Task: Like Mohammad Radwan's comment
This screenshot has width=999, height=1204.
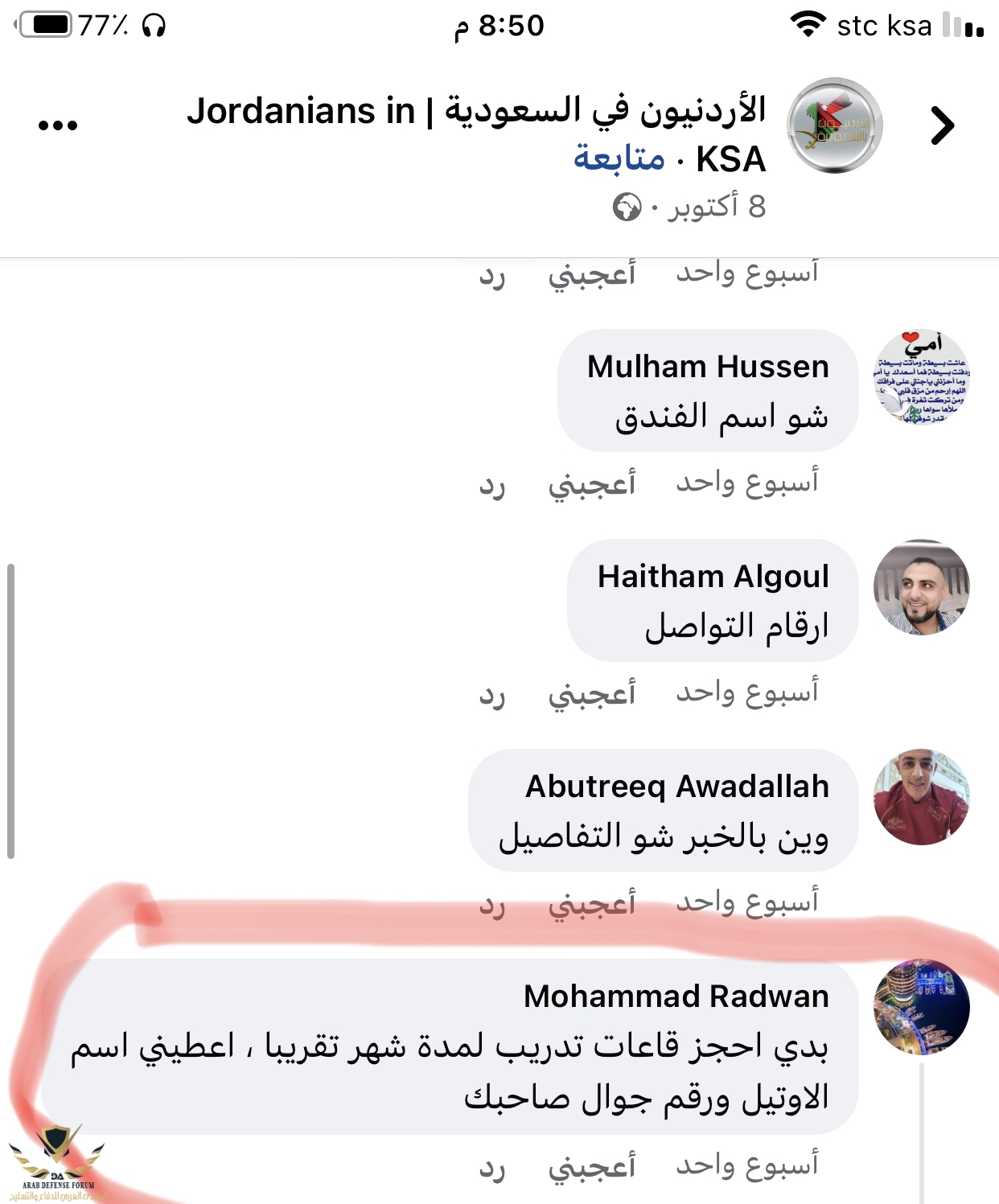Action: (591, 1166)
